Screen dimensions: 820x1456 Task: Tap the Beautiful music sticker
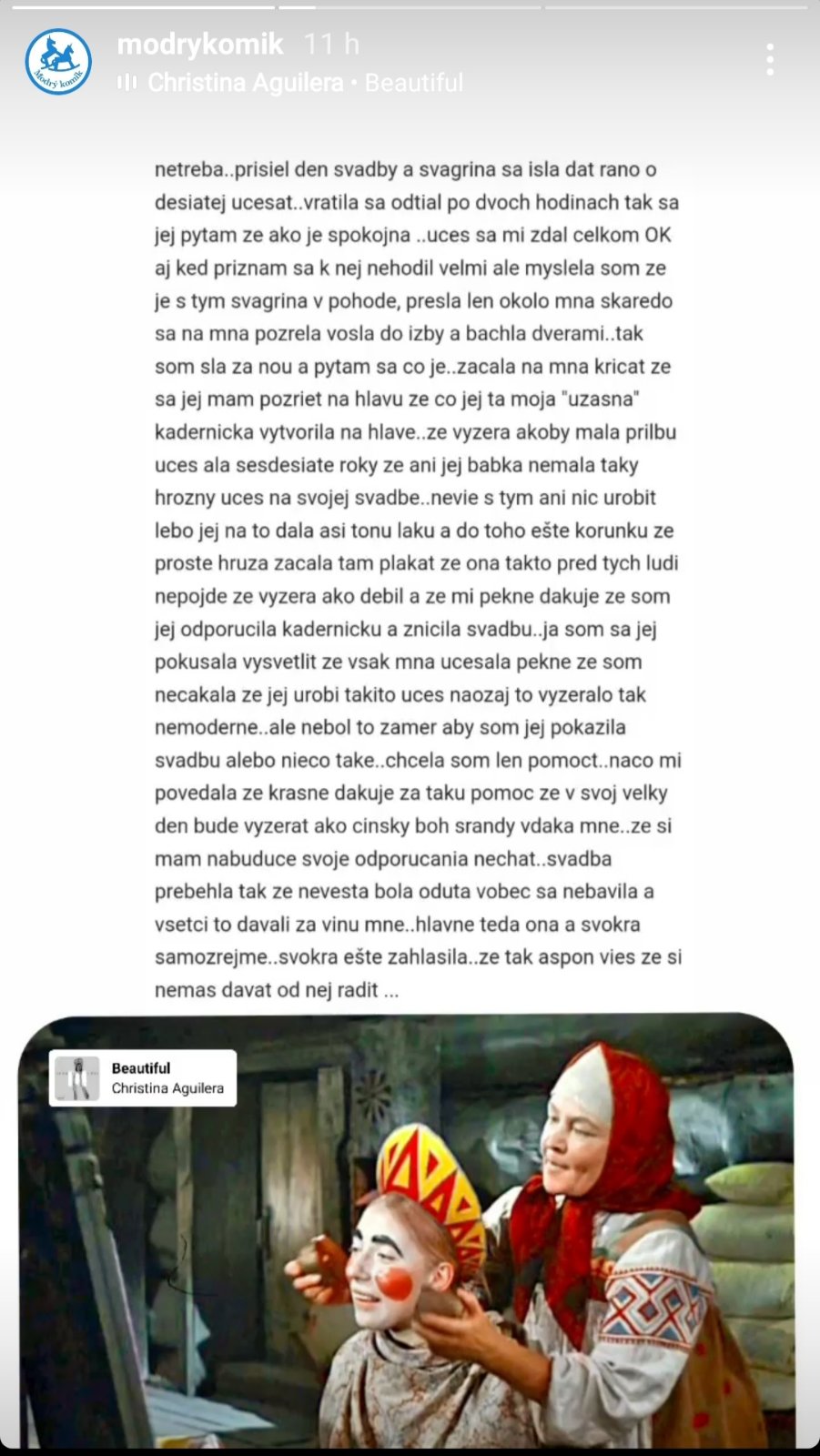pyautogui.click(x=143, y=1078)
